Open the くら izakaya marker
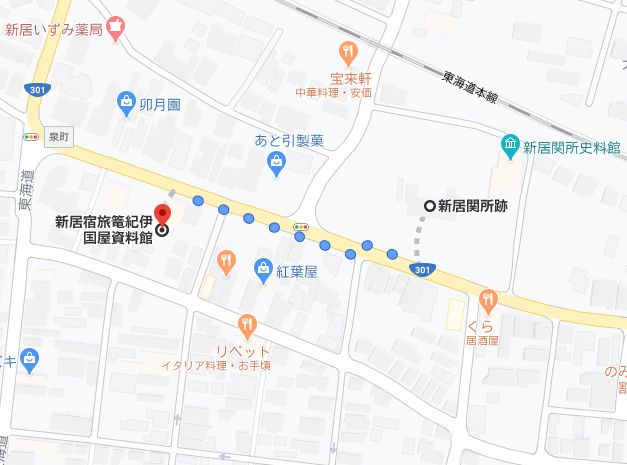Screen dimensions: 627x465 (487, 299)
